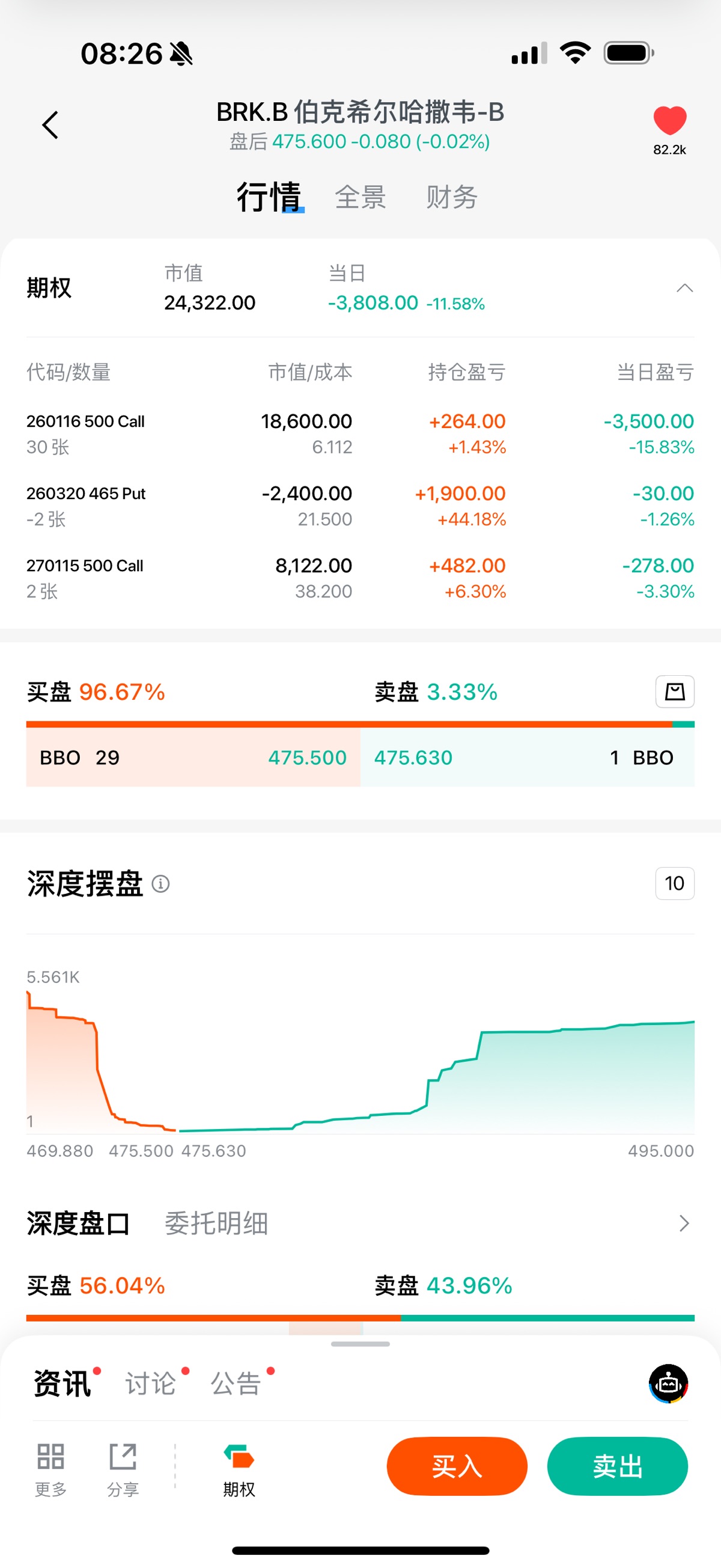
Task: Collapse the 期权 holdings section
Action: [684, 288]
